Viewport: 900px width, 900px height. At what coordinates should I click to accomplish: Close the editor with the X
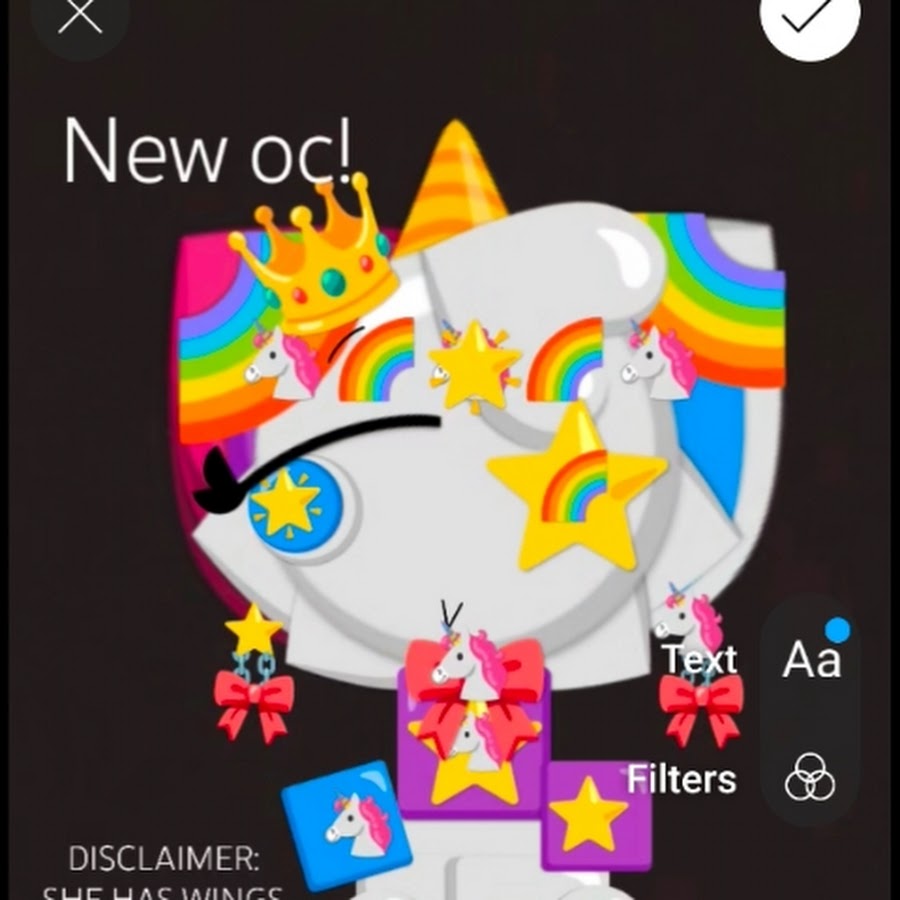pos(79,16)
